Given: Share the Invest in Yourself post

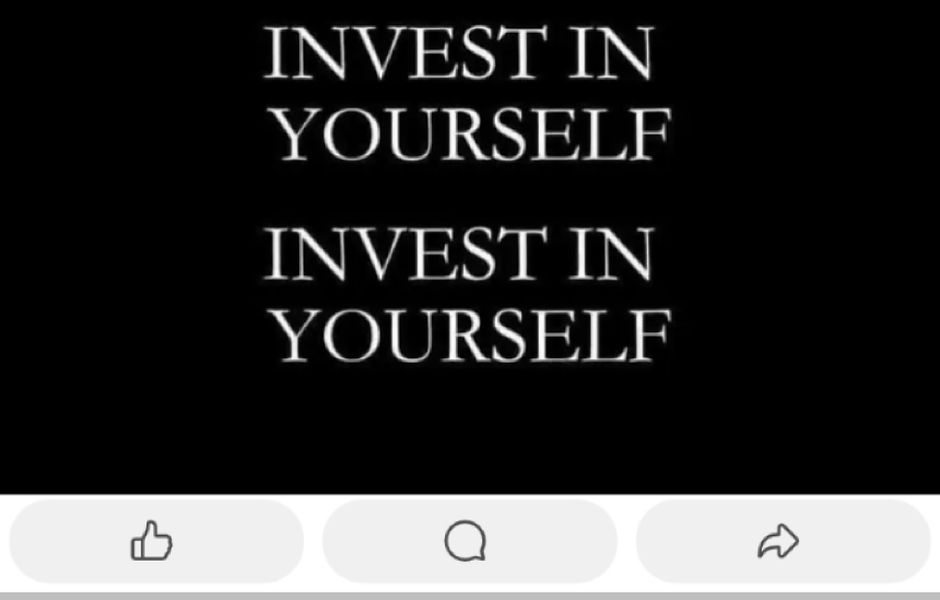Looking at the screenshot, I should [x=780, y=542].
